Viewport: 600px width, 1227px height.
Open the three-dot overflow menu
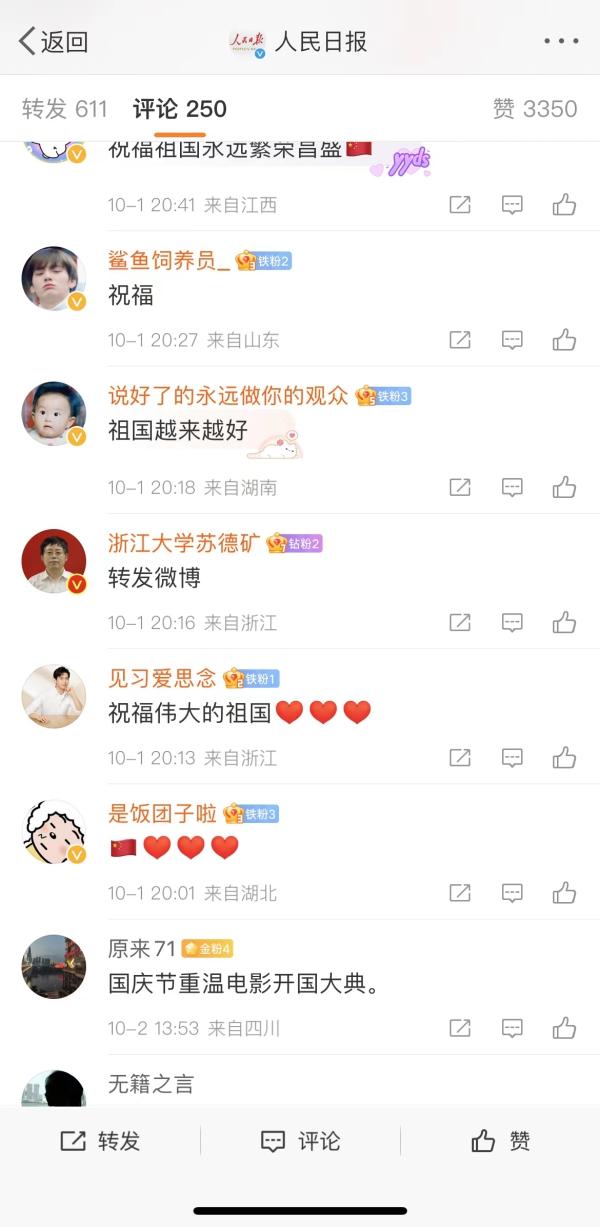click(561, 41)
